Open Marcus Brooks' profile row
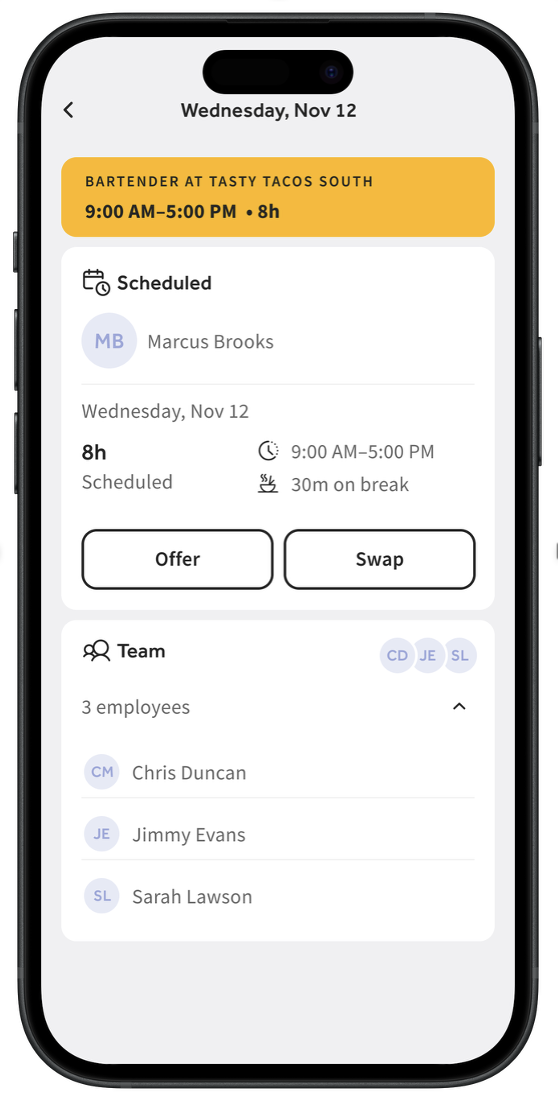The height and width of the screenshot is (1100, 558). [278, 341]
